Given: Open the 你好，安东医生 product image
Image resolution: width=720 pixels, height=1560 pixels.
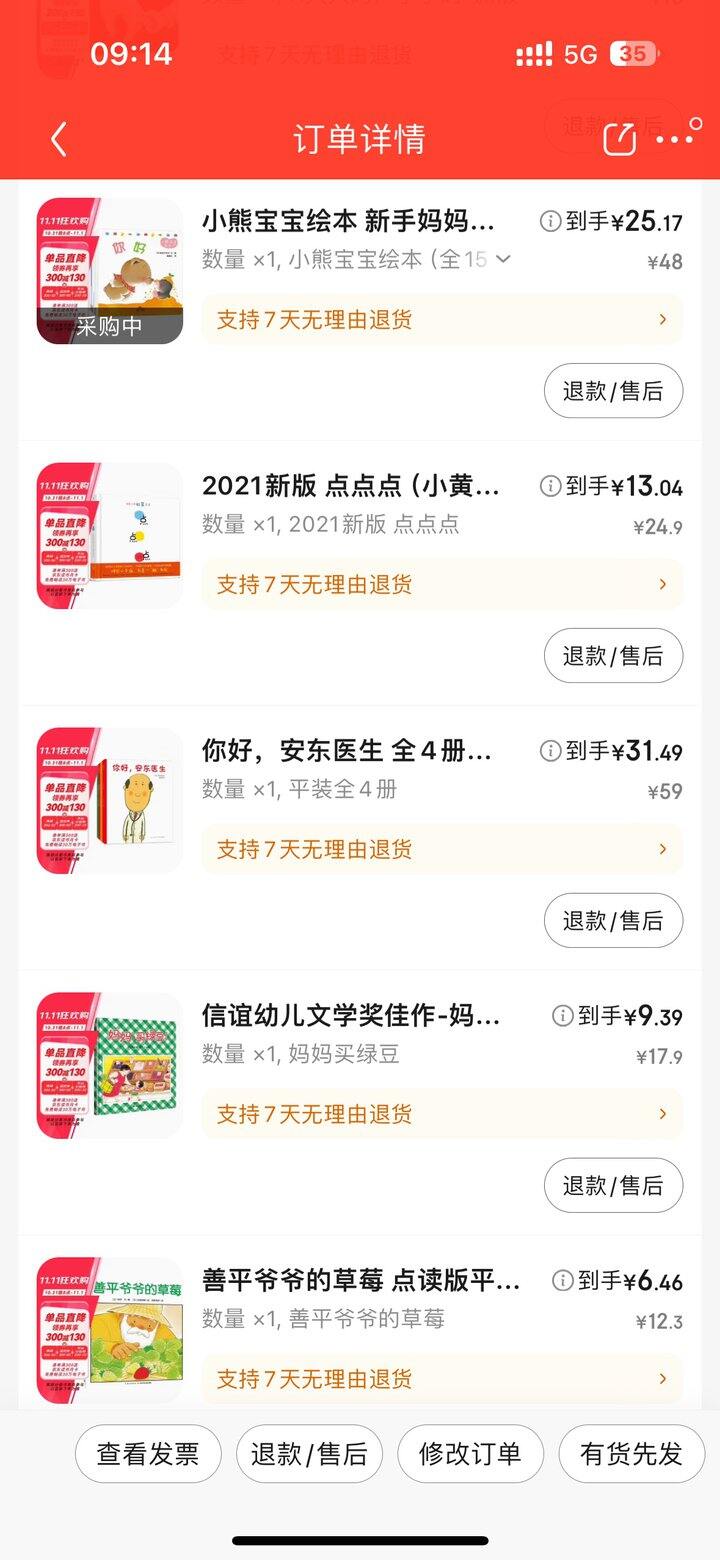Looking at the screenshot, I should point(110,801).
